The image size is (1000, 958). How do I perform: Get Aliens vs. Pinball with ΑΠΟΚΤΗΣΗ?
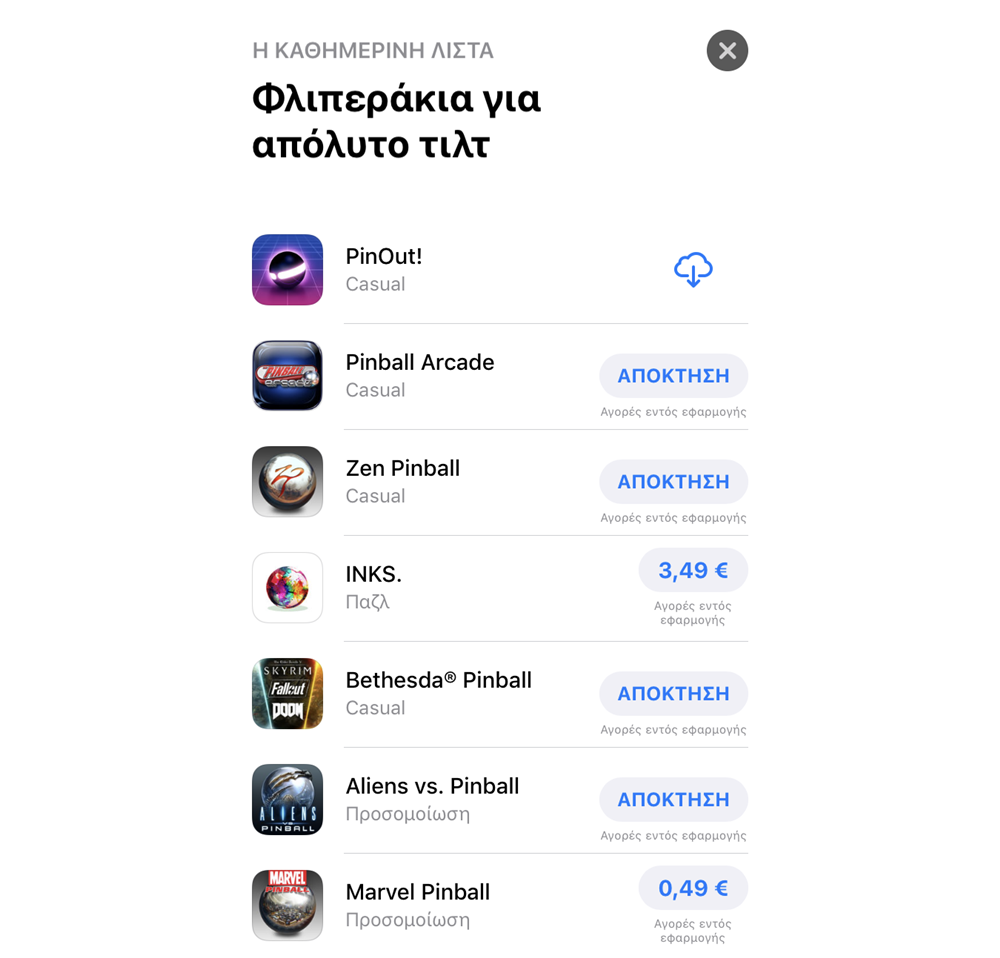point(673,800)
